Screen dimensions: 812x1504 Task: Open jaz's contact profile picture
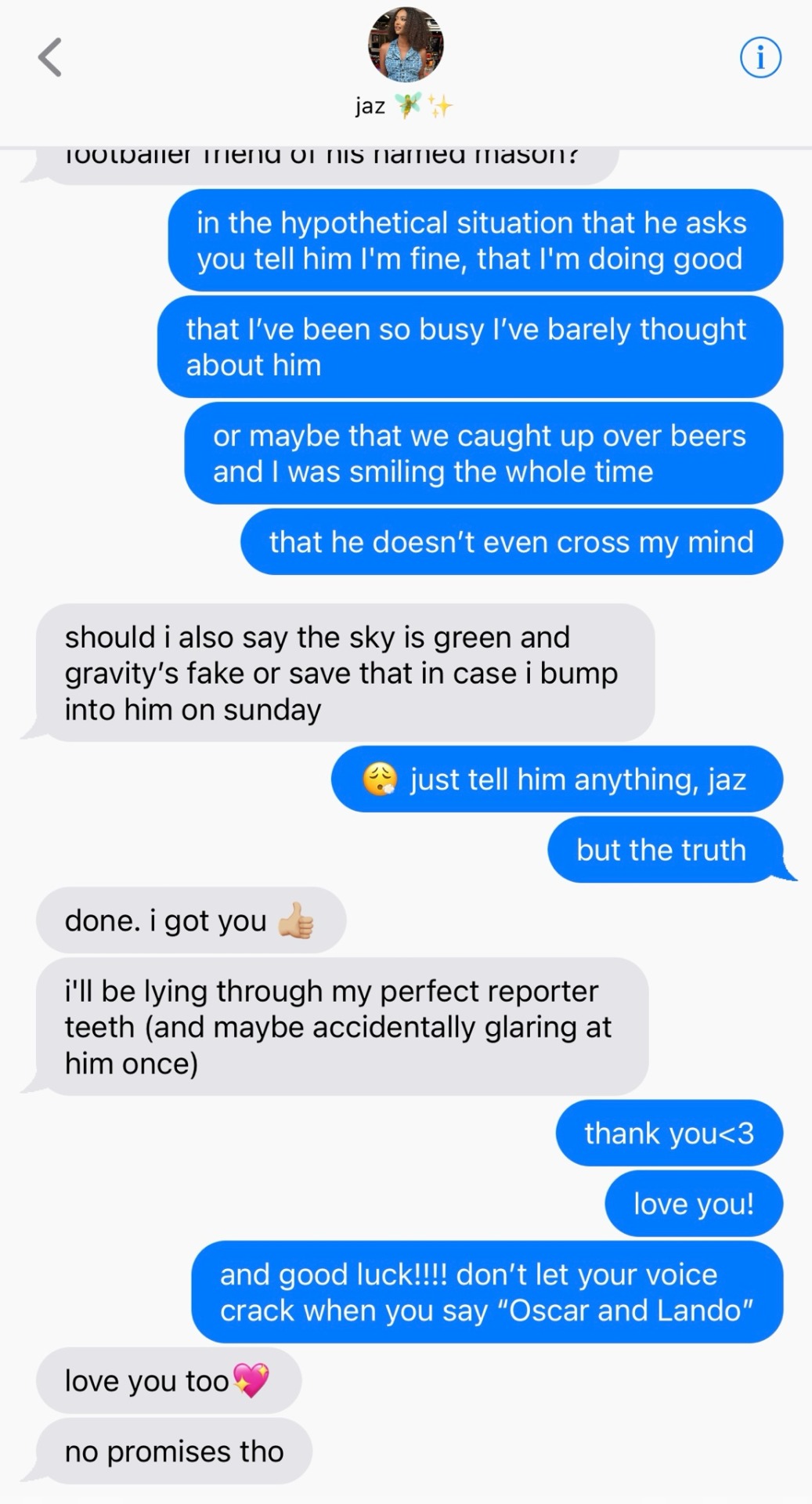tap(406, 45)
